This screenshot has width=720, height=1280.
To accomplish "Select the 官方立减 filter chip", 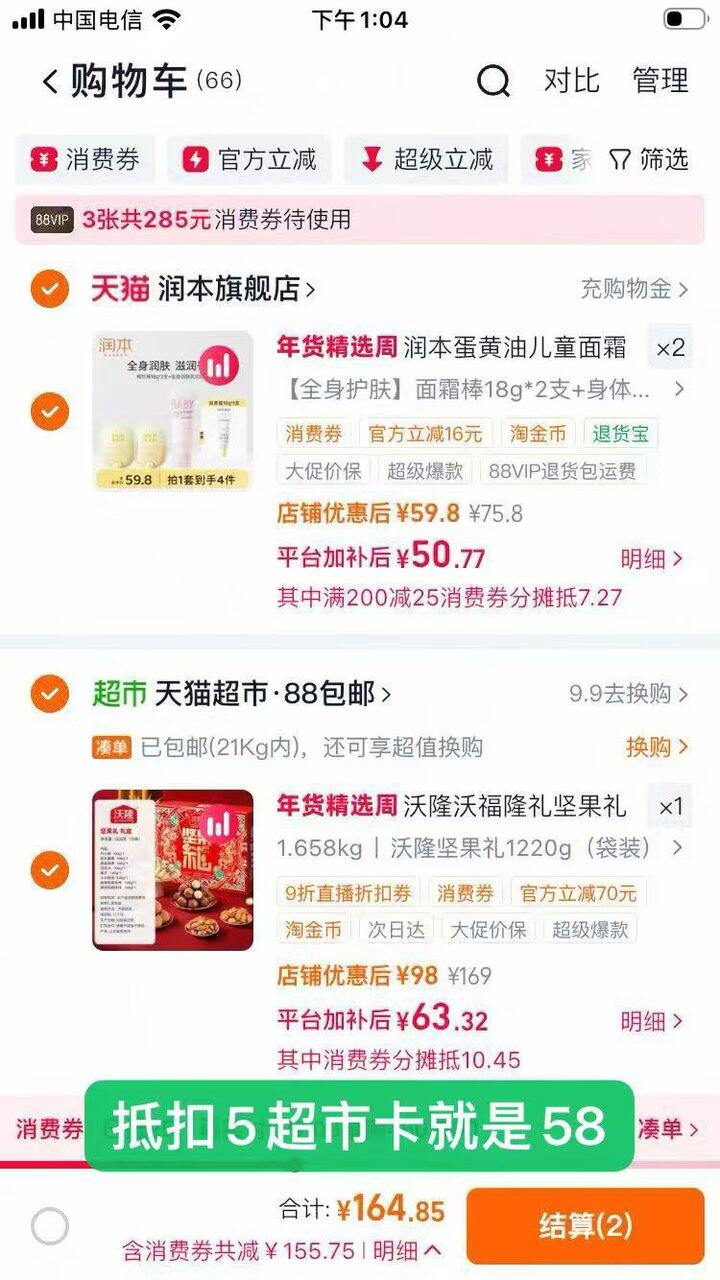I will click(x=250, y=159).
